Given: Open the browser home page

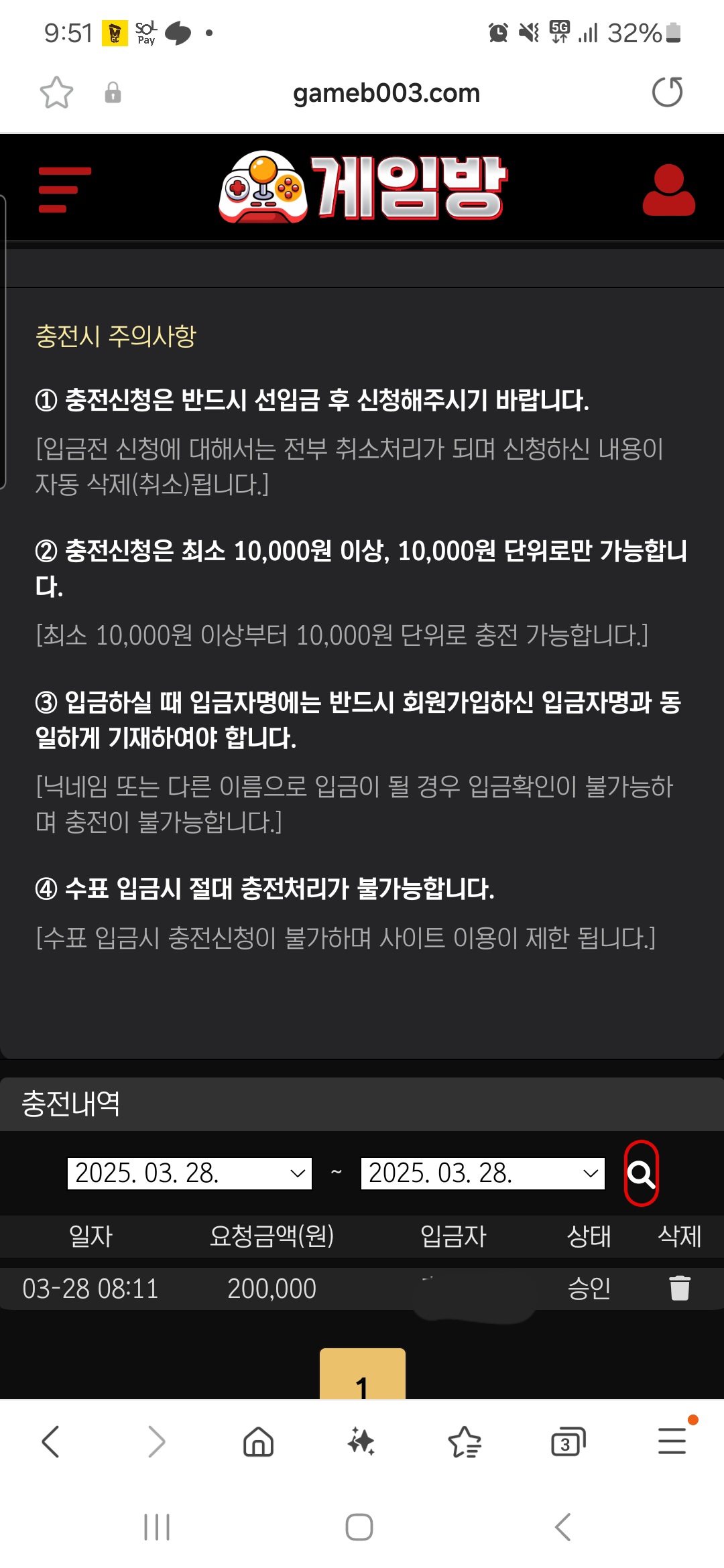Looking at the screenshot, I should click(x=258, y=1441).
